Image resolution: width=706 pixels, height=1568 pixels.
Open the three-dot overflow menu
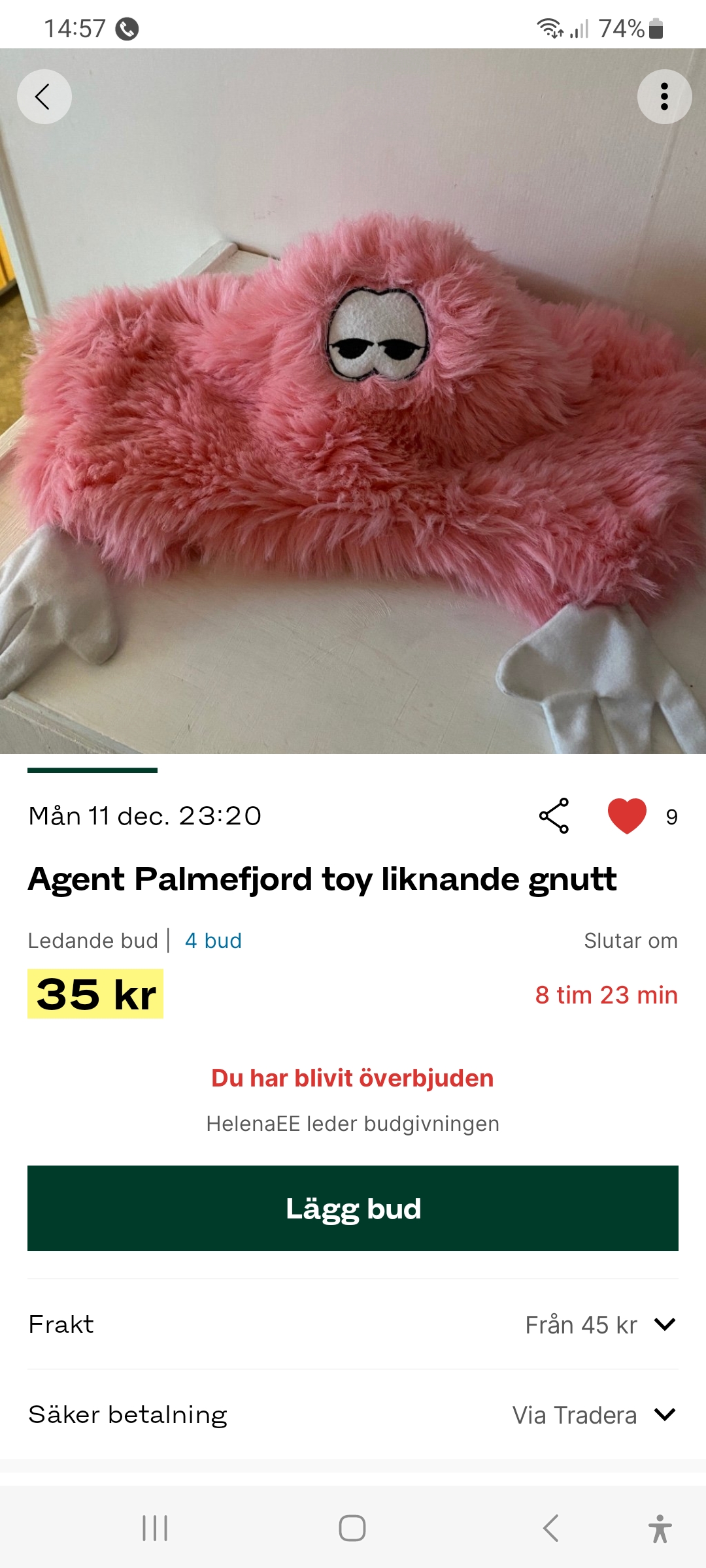pos(664,97)
